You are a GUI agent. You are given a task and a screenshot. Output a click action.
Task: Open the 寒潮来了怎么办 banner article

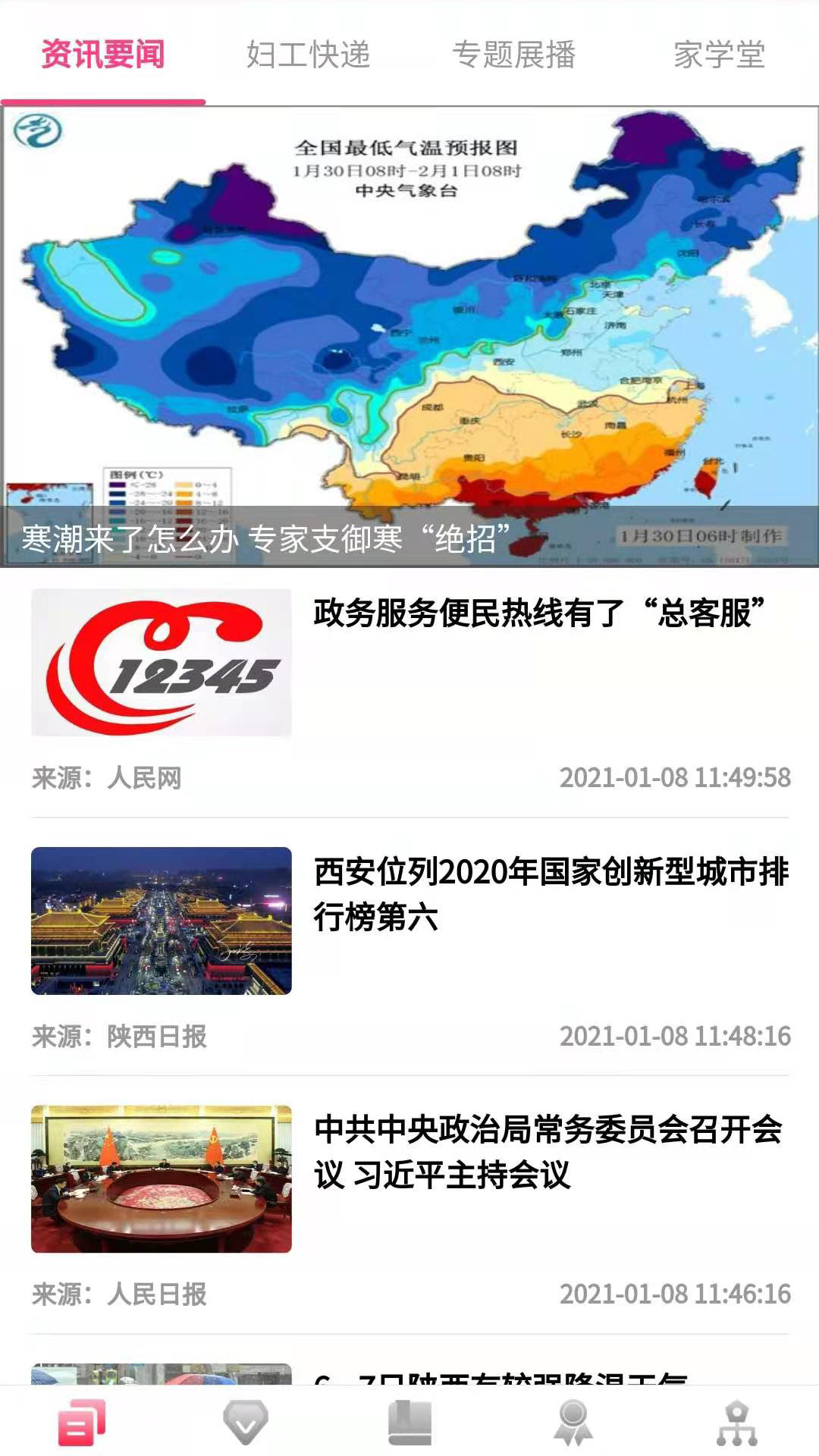pyautogui.click(x=409, y=337)
